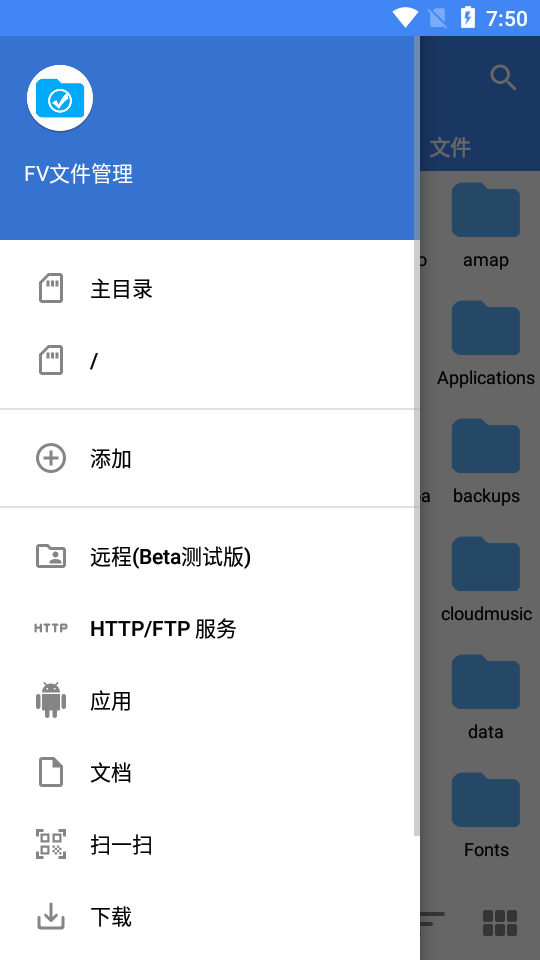Screen dimensions: 540x960
Task: Open the Applications folder
Action: [486, 343]
